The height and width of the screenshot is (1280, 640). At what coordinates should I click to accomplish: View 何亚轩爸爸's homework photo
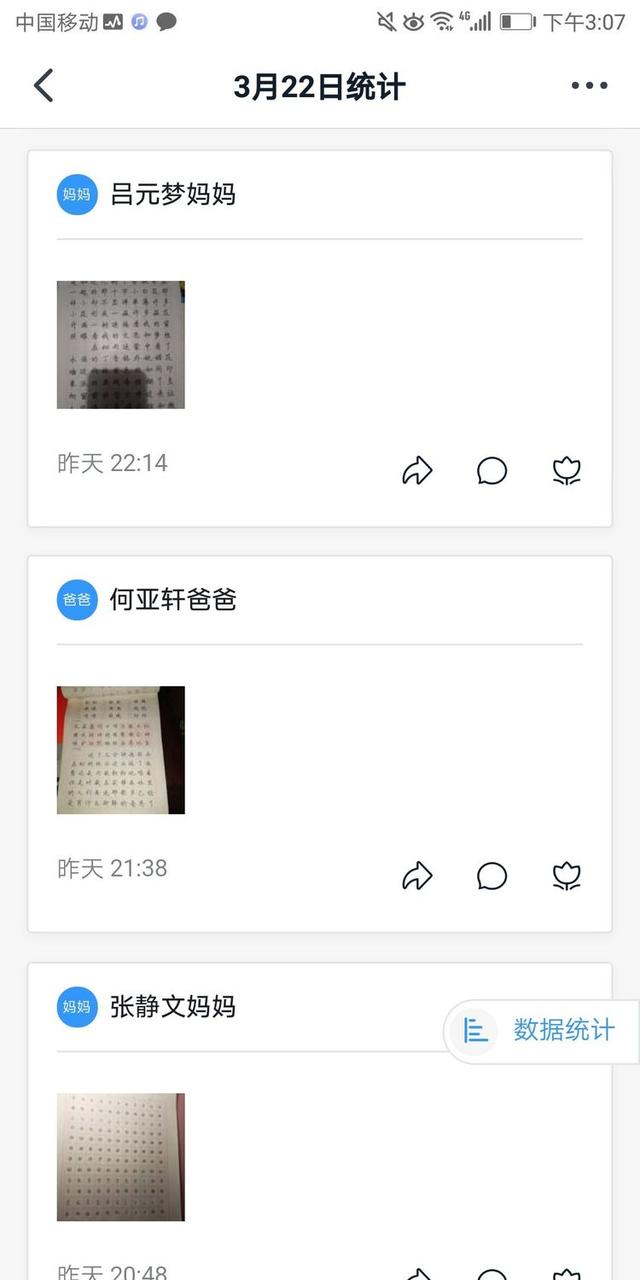[121, 750]
